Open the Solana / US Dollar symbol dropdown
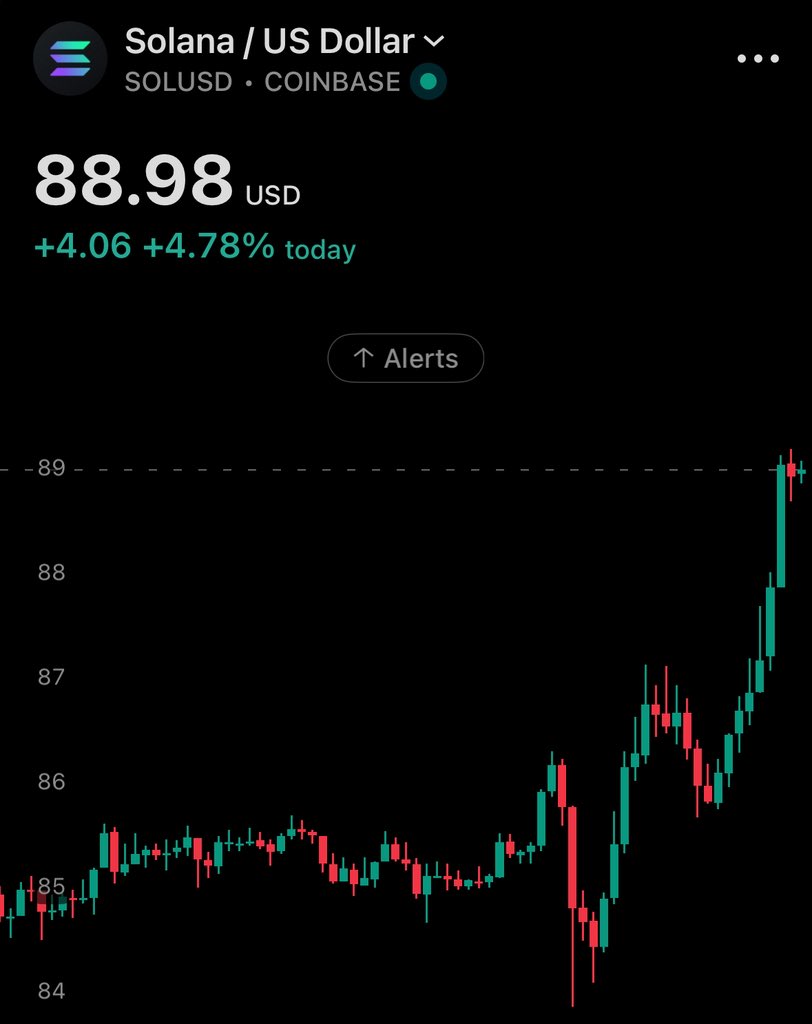Image resolution: width=812 pixels, height=1024 pixels. (x=284, y=42)
